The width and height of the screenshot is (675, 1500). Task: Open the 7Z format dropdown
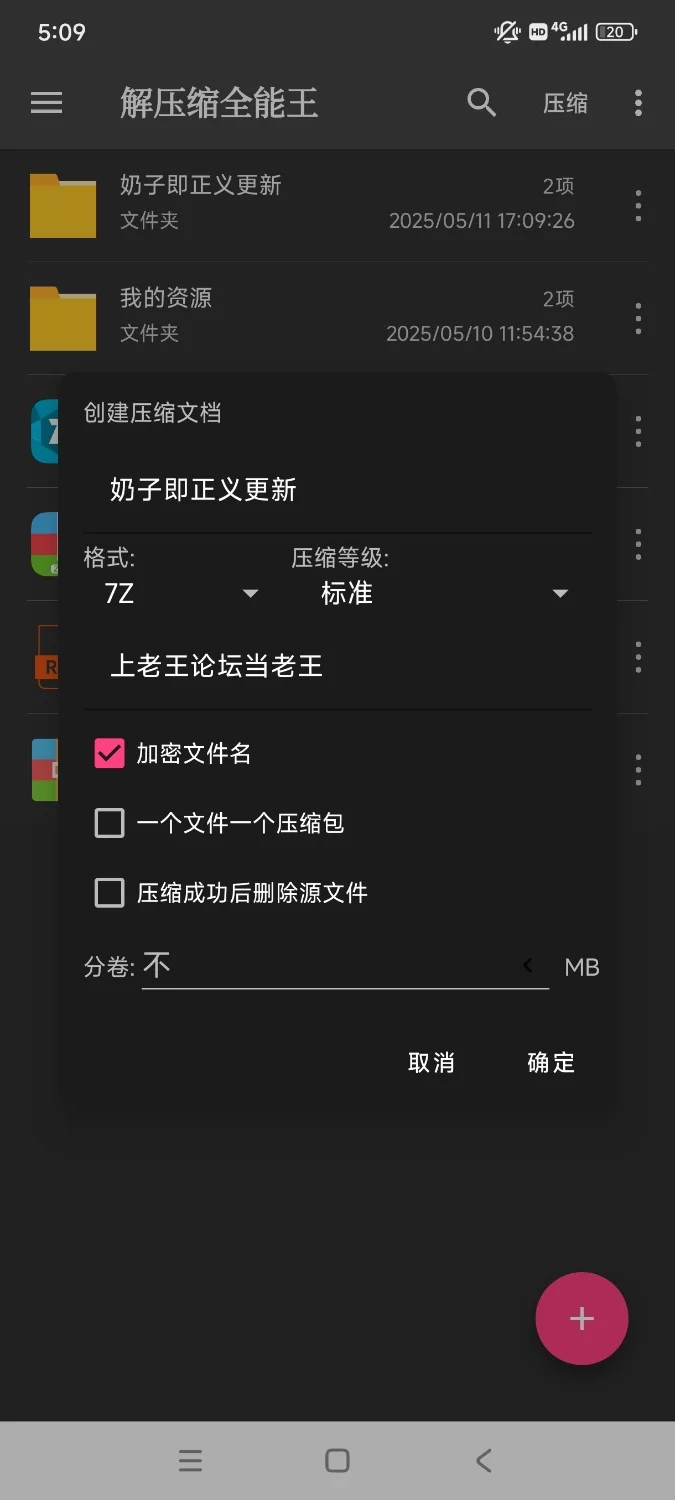(x=181, y=593)
